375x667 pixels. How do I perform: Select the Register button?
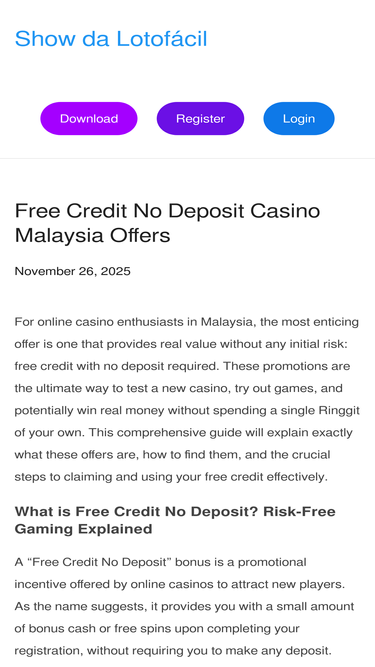tap(200, 118)
